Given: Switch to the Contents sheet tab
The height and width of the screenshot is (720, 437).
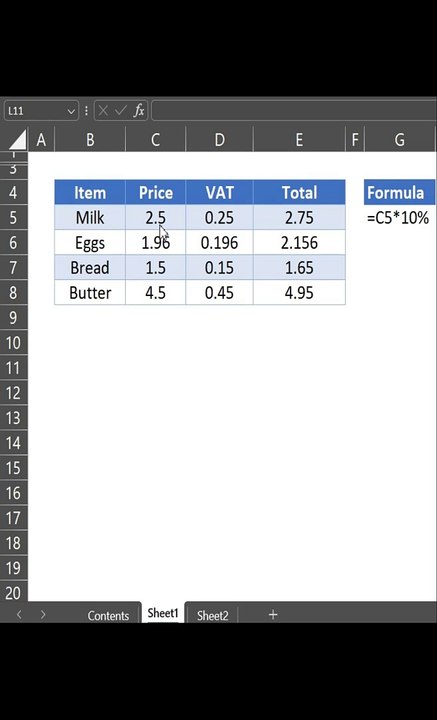Looking at the screenshot, I should pos(108,615).
